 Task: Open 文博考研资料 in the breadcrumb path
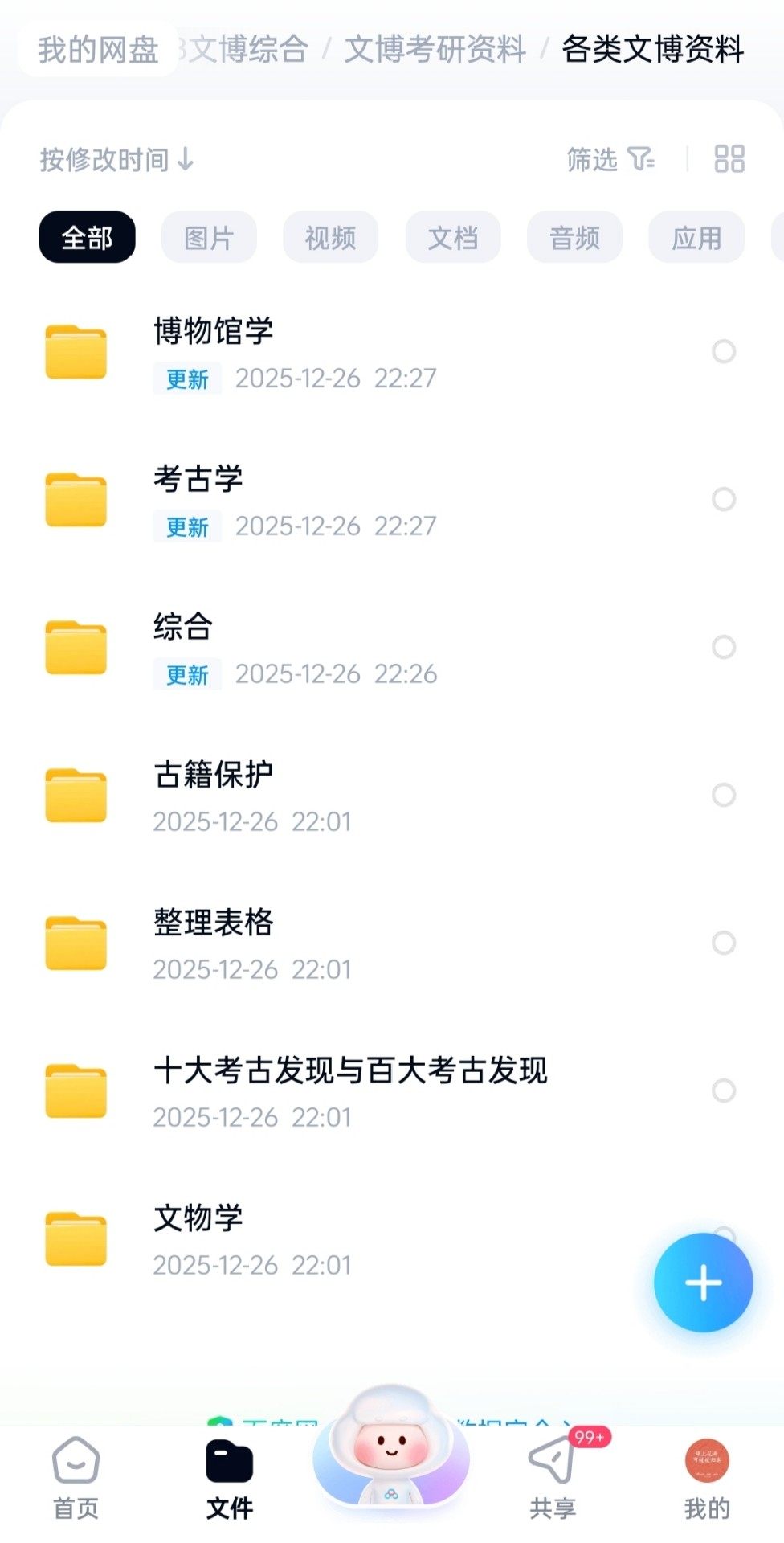pyautogui.click(x=435, y=50)
